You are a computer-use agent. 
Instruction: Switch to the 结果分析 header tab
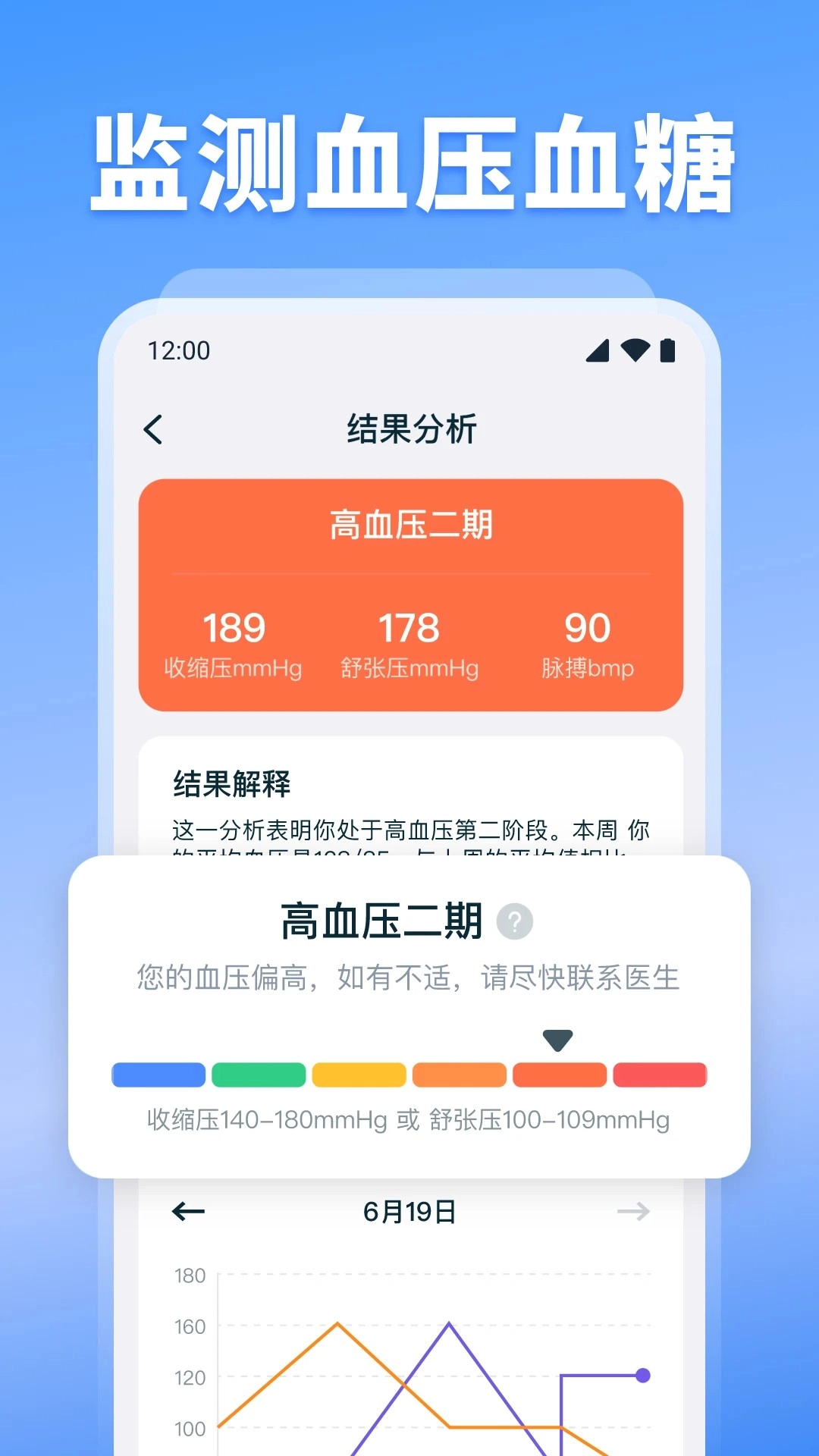click(x=409, y=427)
